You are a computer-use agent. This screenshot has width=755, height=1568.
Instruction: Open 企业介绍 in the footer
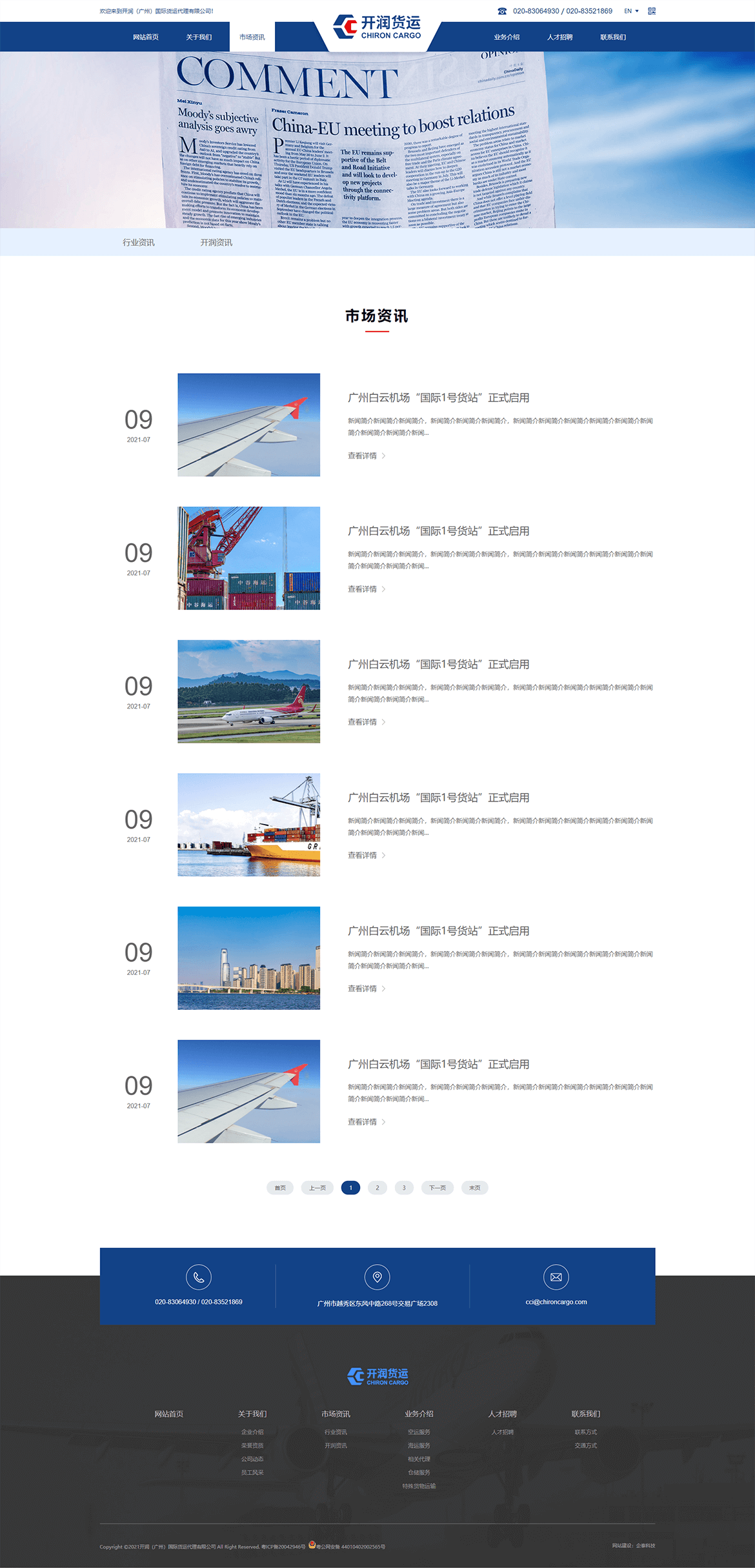coord(252,1432)
